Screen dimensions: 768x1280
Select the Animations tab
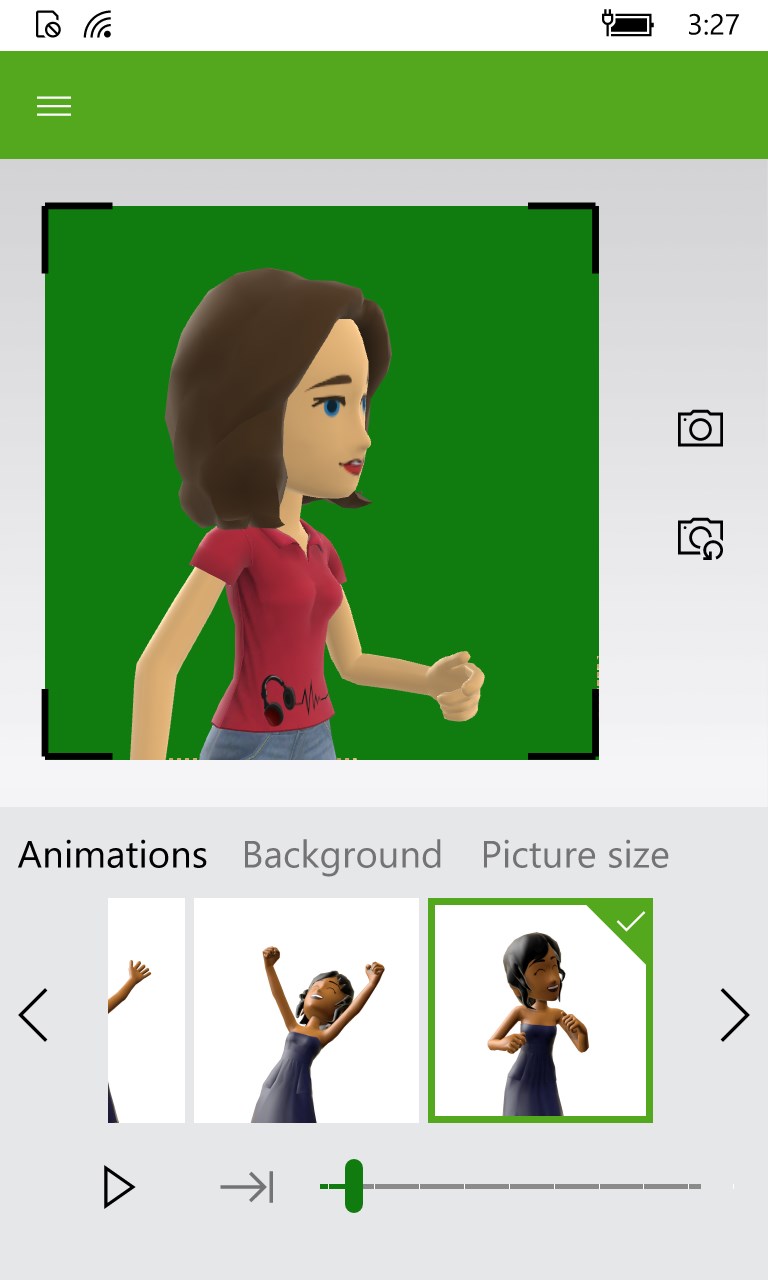(x=113, y=855)
